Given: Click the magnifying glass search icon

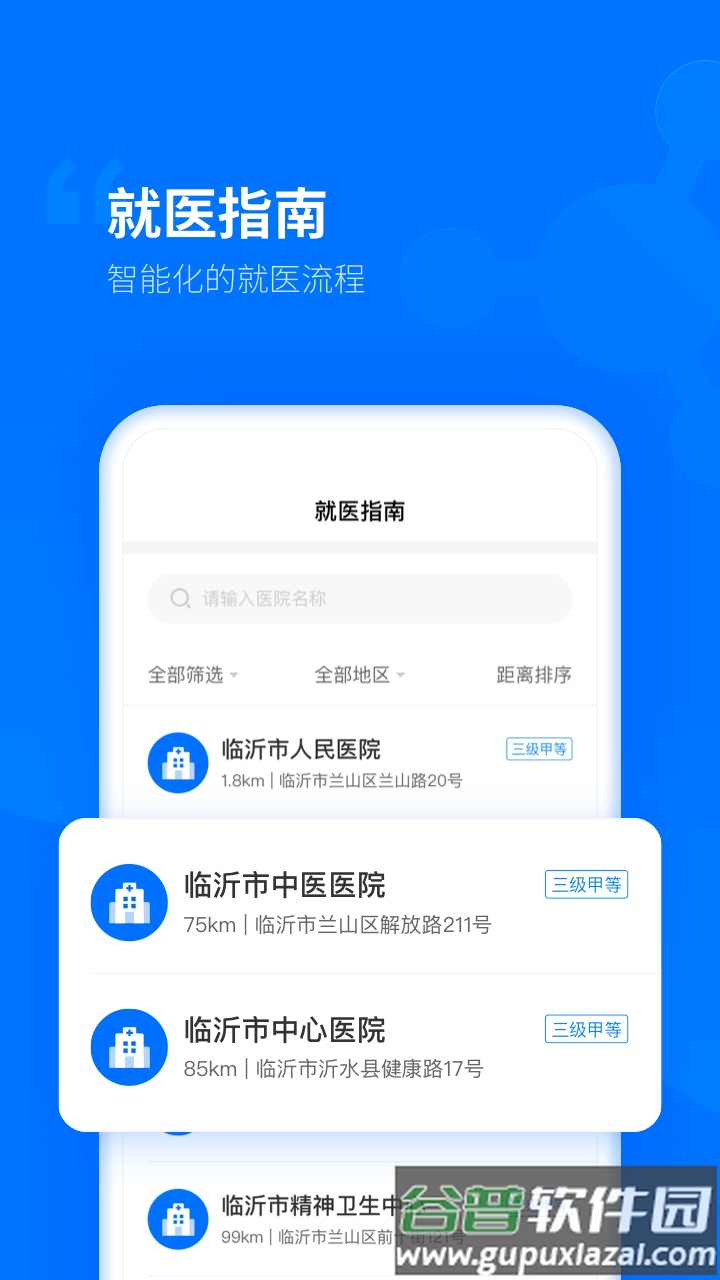Looking at the screenshot, I should pyautogui.click(x=179, y=598).
